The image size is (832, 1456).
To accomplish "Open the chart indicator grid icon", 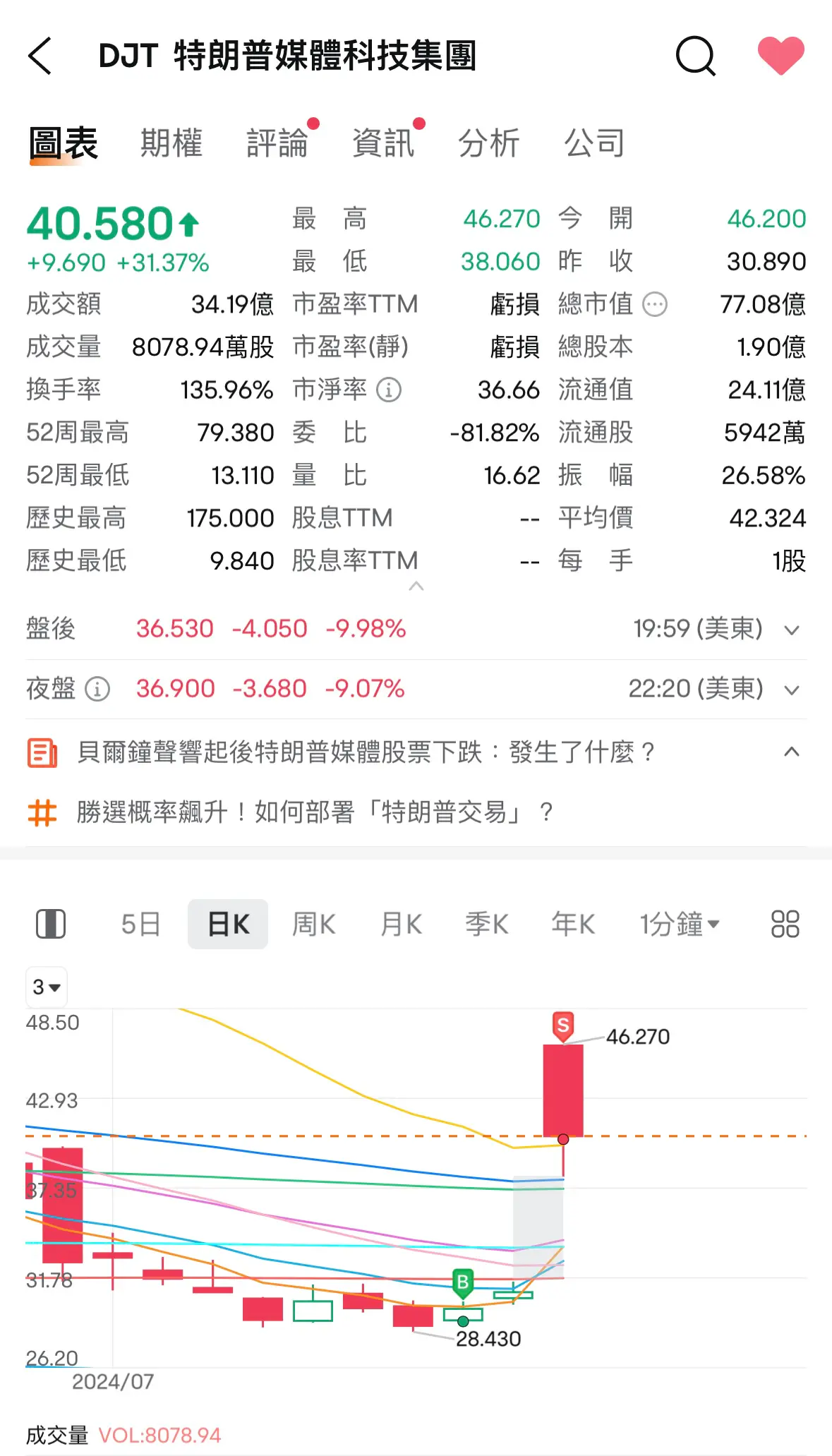I will tap(783, 924).
